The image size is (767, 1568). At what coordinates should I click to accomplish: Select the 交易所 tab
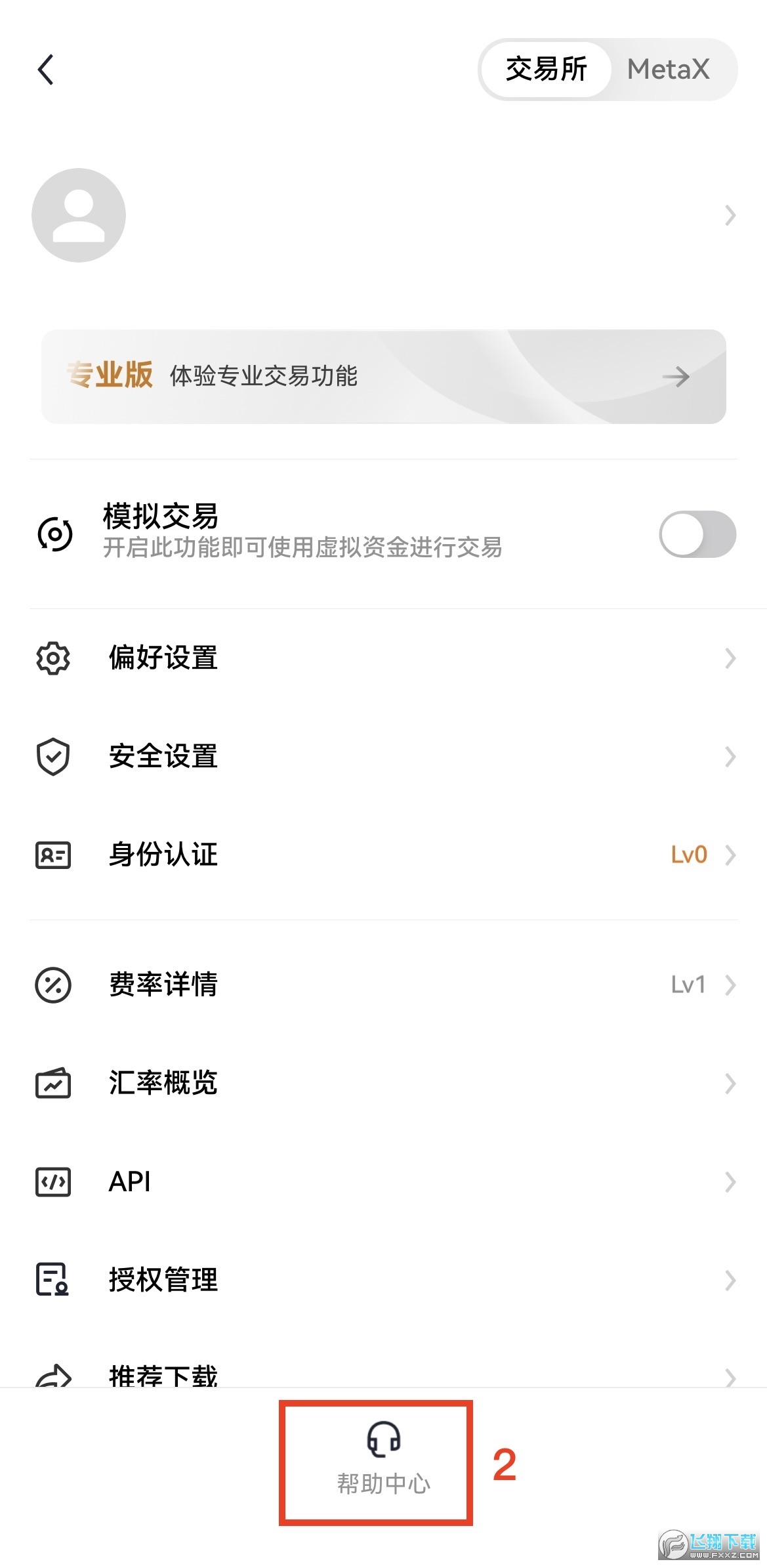tap(546, 70)
